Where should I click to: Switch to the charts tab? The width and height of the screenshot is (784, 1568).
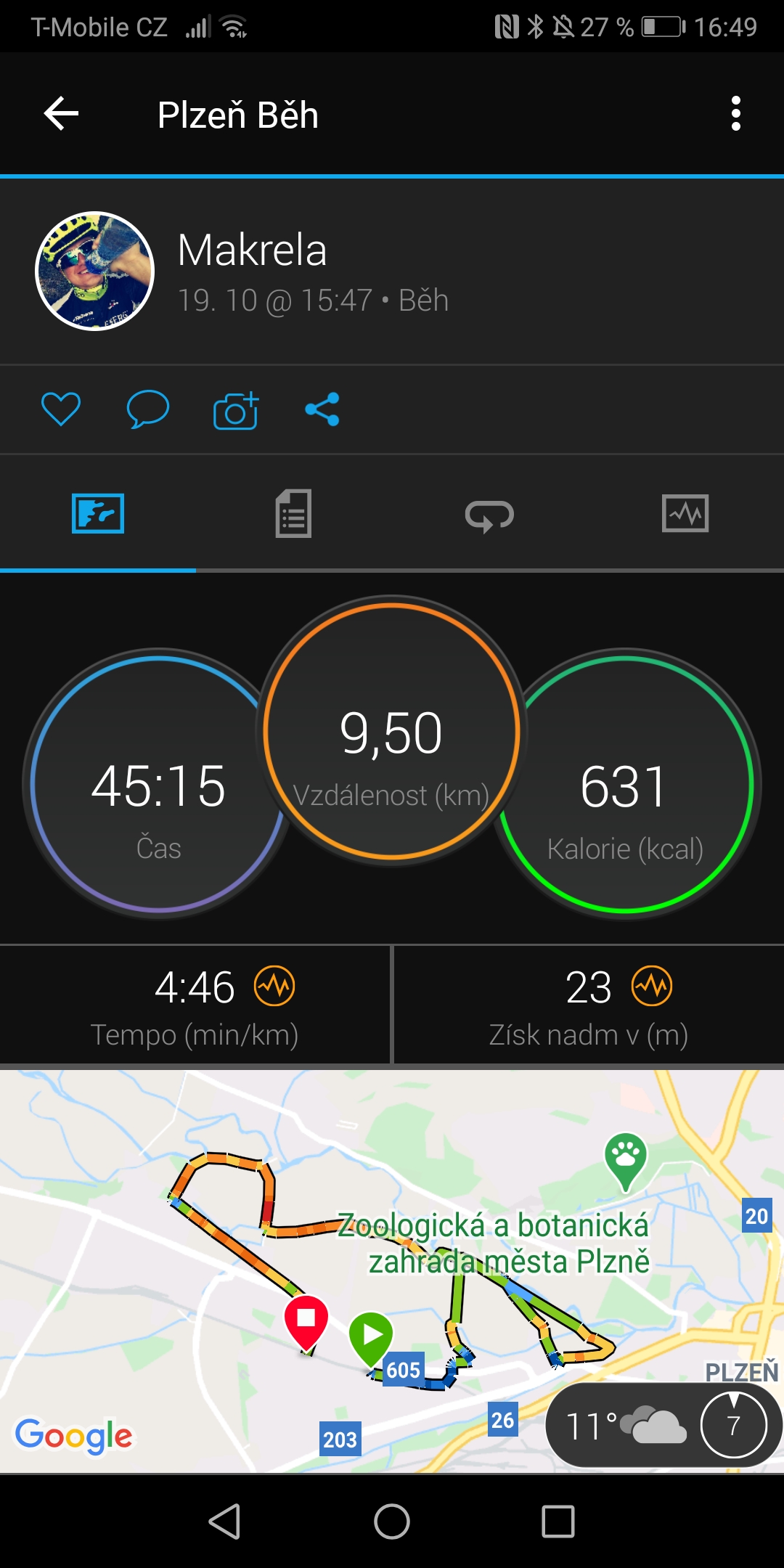click(685, 514)
